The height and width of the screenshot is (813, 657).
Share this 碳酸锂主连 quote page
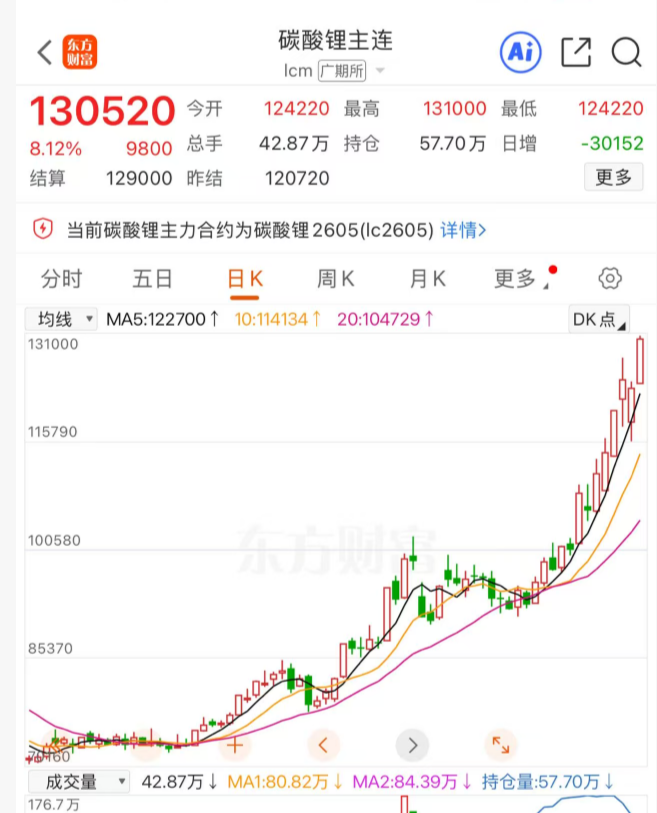(x=576, y=52)
